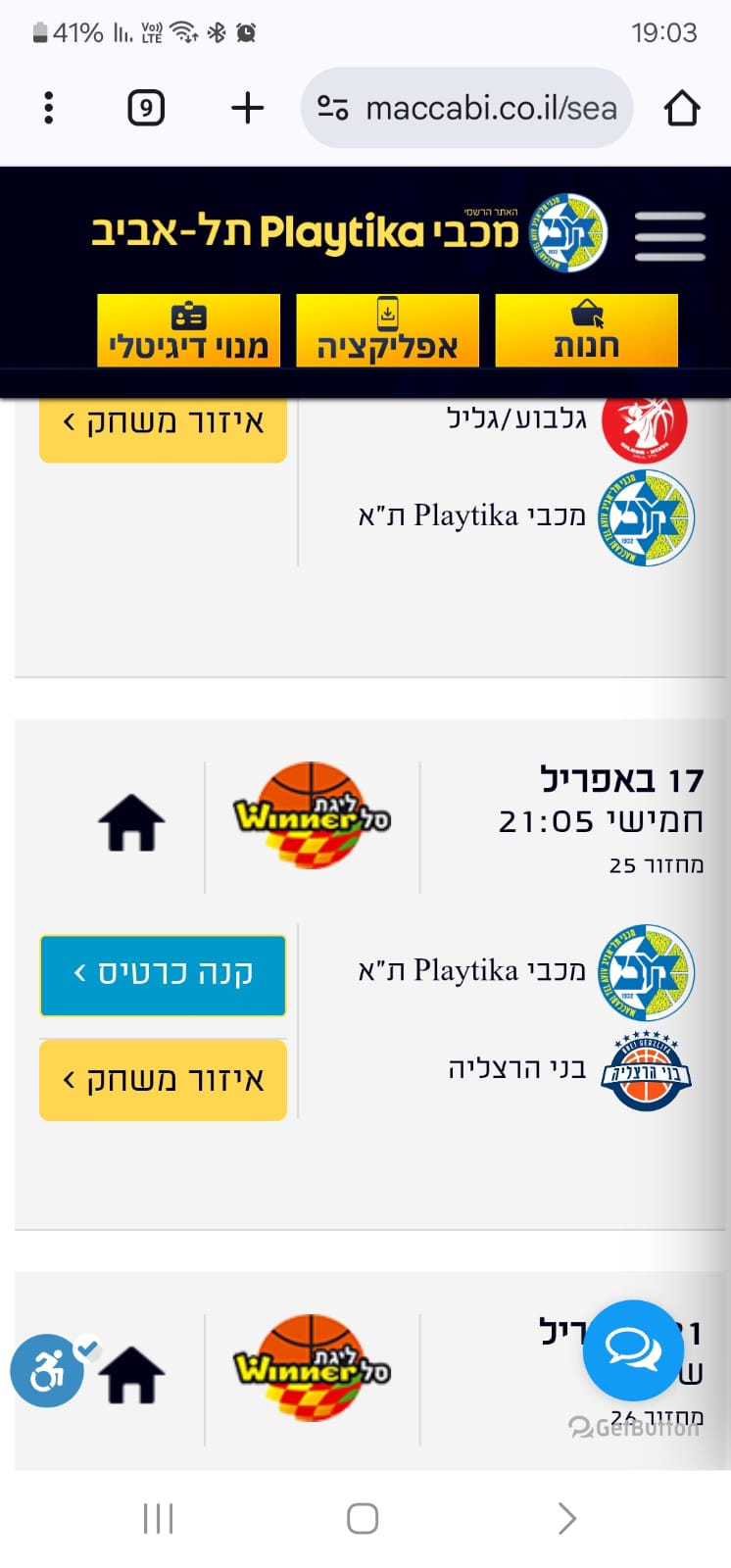This screenshot has width=731, height=1568.
Task: Open the מנוי דיגיטלי button
Action: [188, 330]
